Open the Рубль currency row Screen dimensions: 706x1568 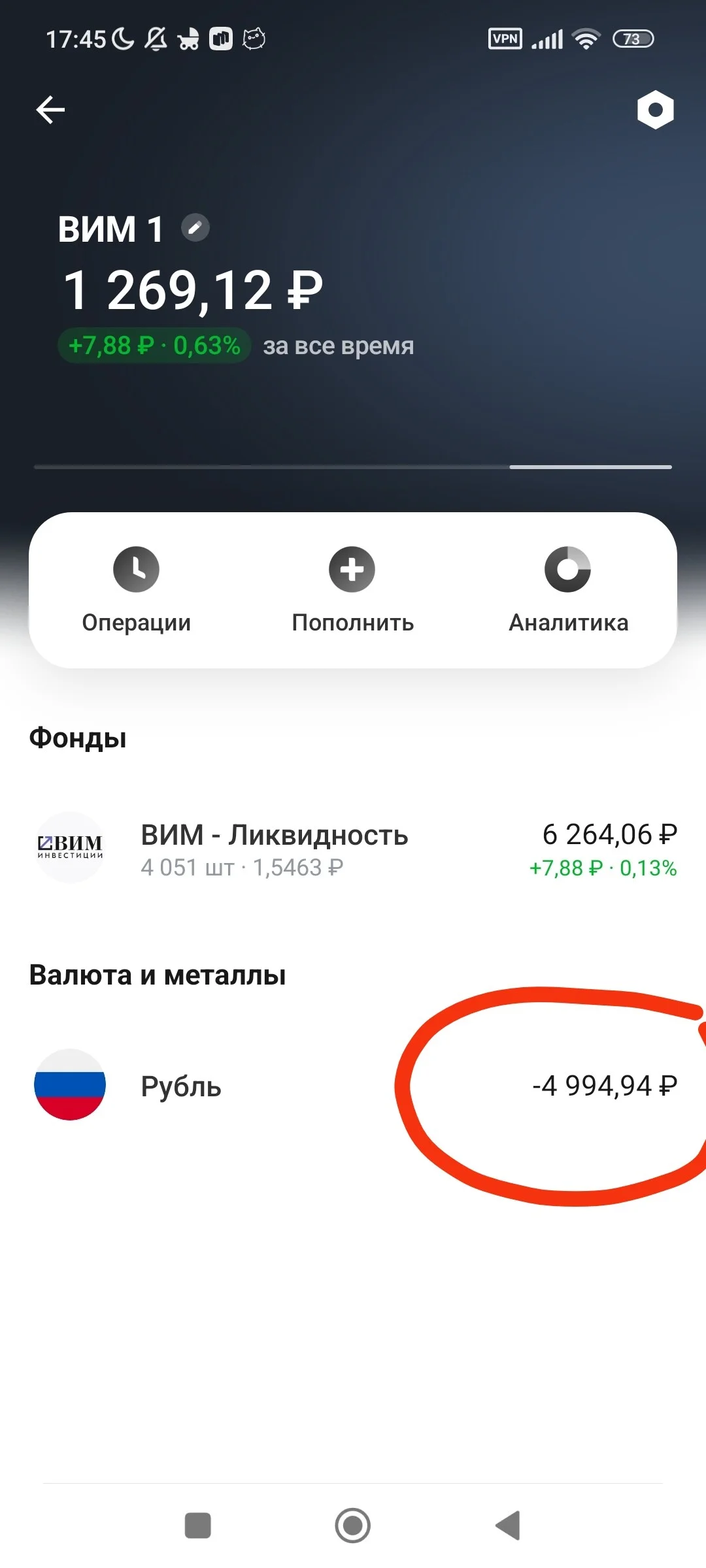point(353,1085)
